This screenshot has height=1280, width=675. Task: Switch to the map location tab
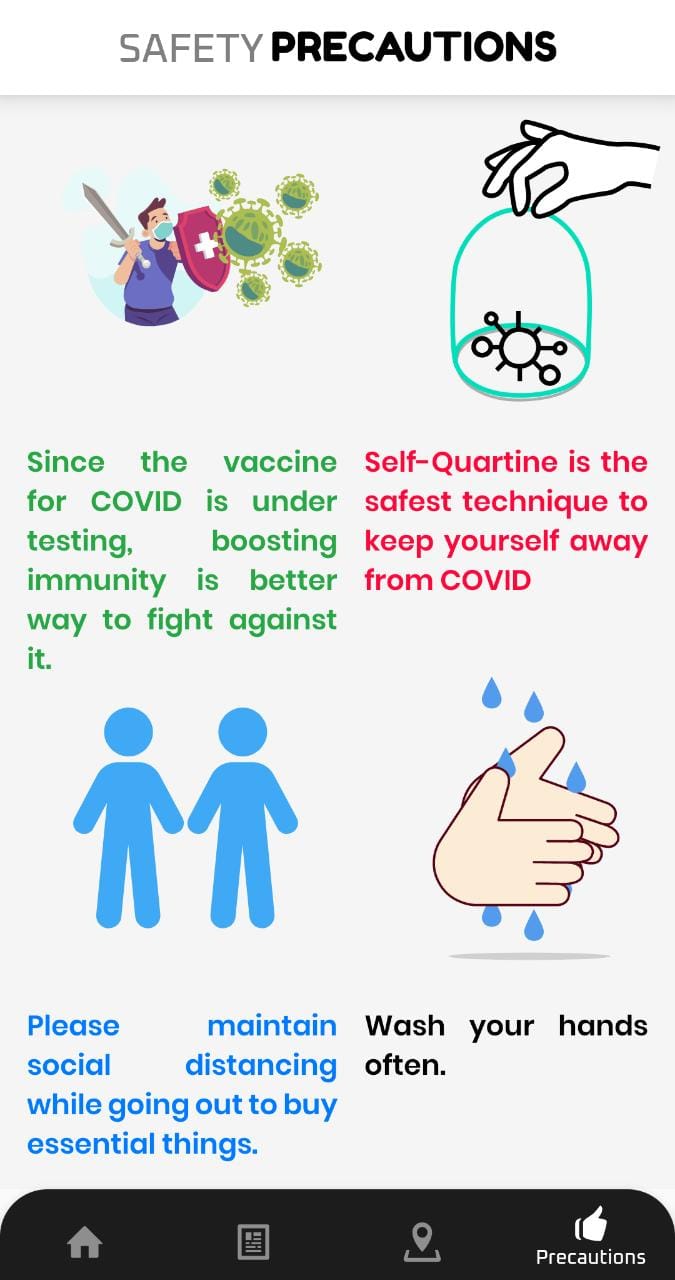tap(422, 1242)
